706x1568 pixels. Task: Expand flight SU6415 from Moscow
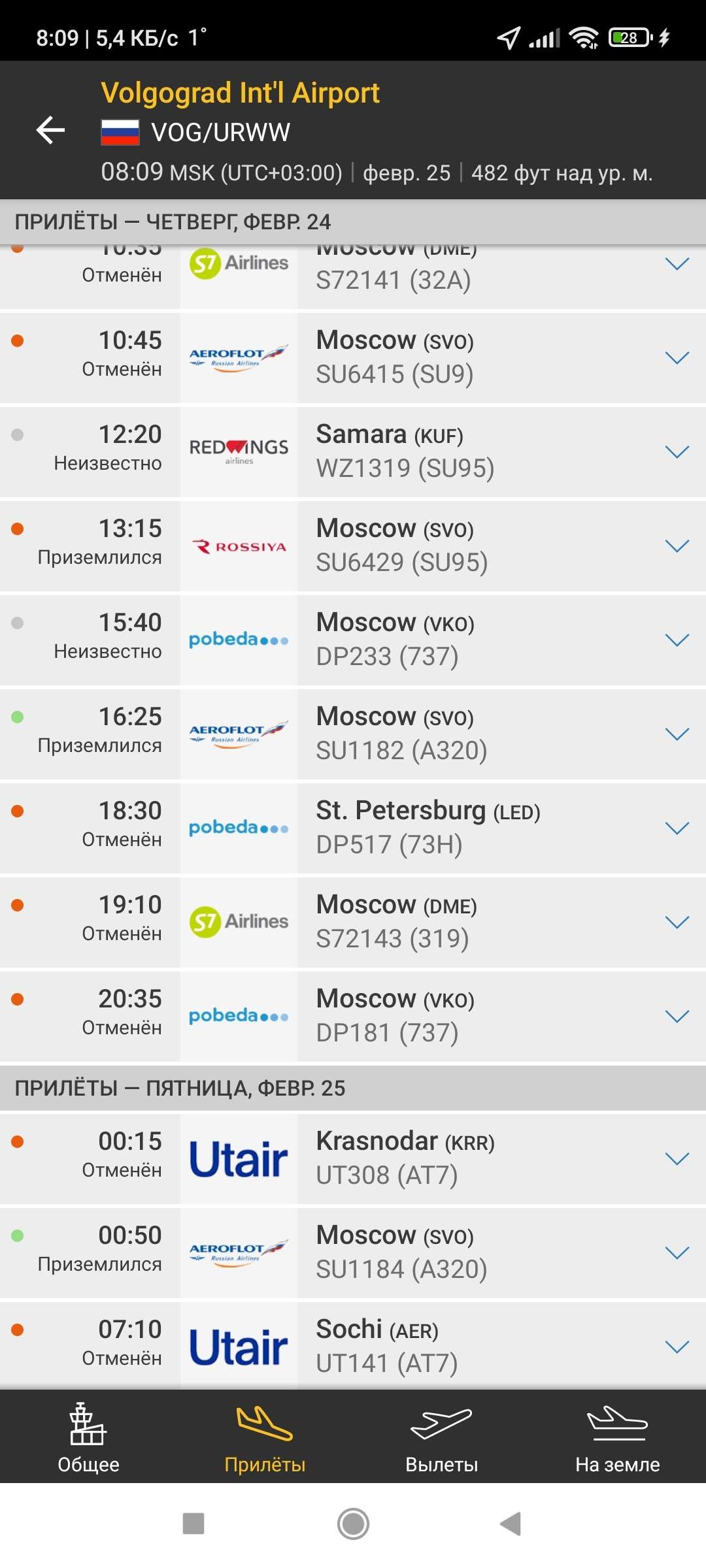click(677, 357)
